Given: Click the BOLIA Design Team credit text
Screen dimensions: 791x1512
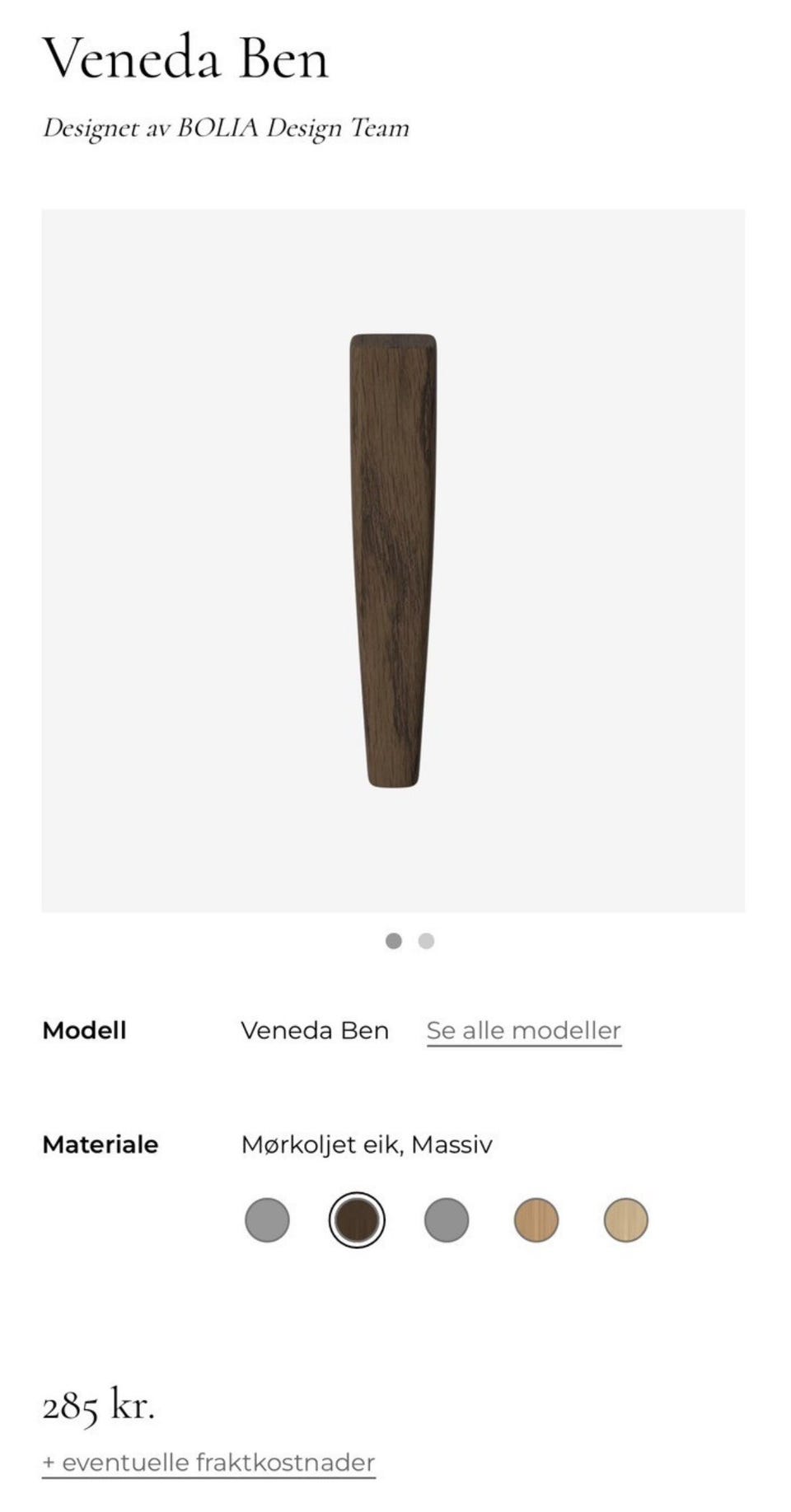Looking at the screenshot, I should pyautogui.click(x=227, y=128).
